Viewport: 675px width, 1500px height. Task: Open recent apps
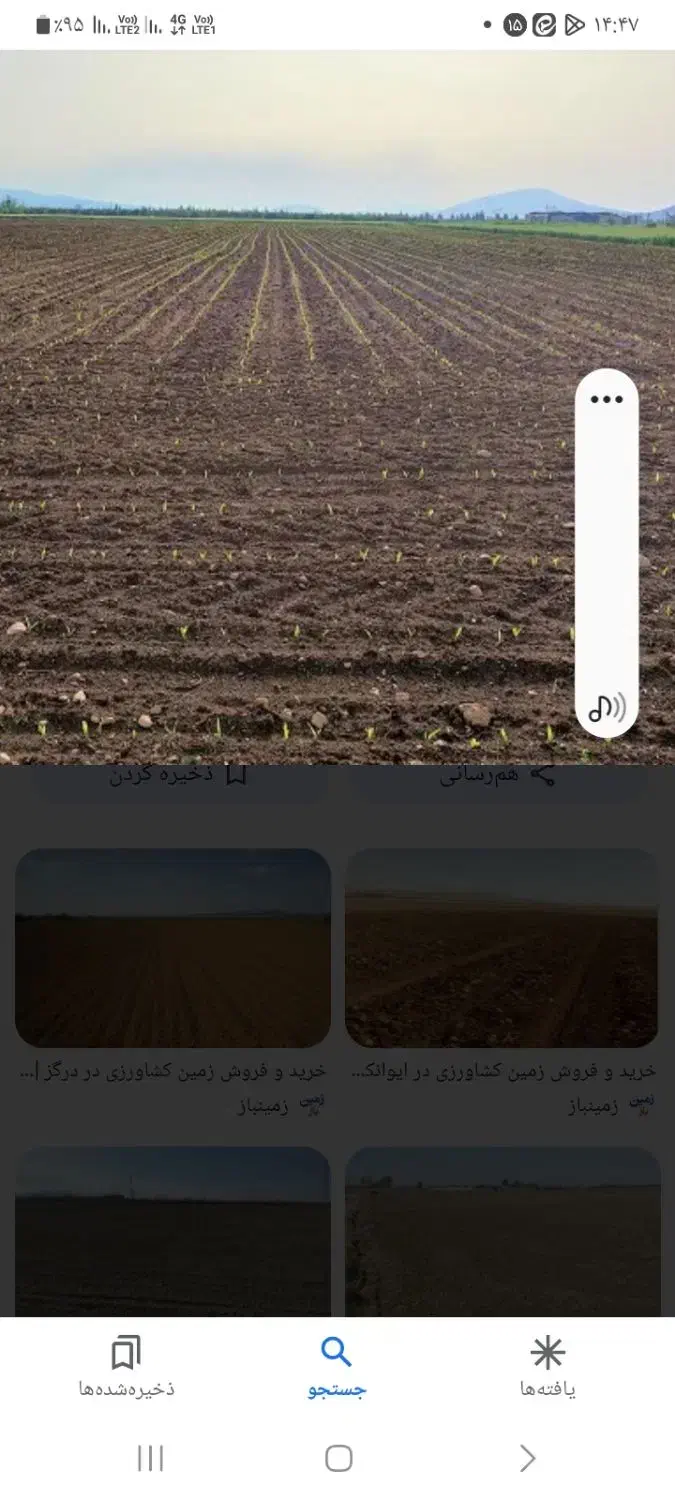150,1458
